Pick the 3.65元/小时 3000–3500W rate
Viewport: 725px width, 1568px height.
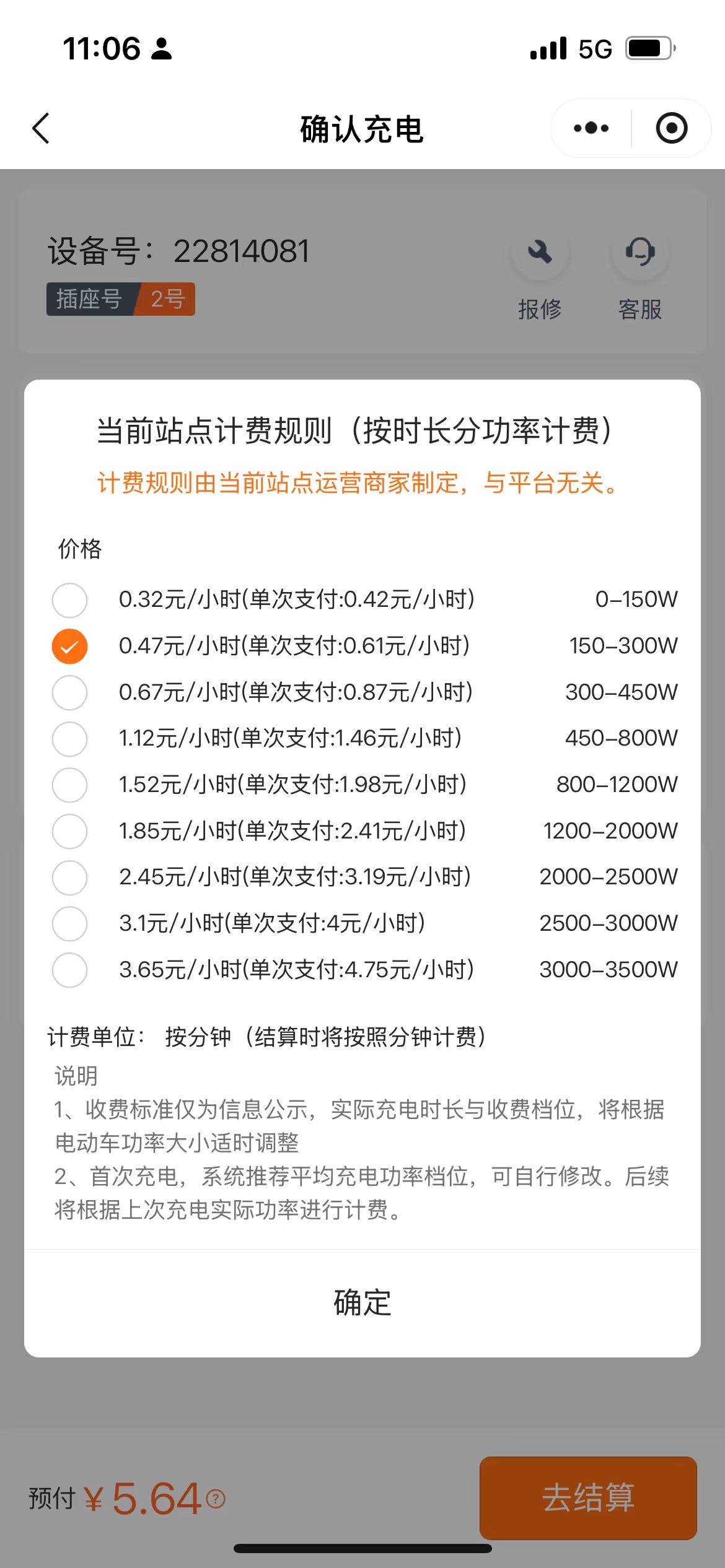pyautogui.click(x=70, y=970)
